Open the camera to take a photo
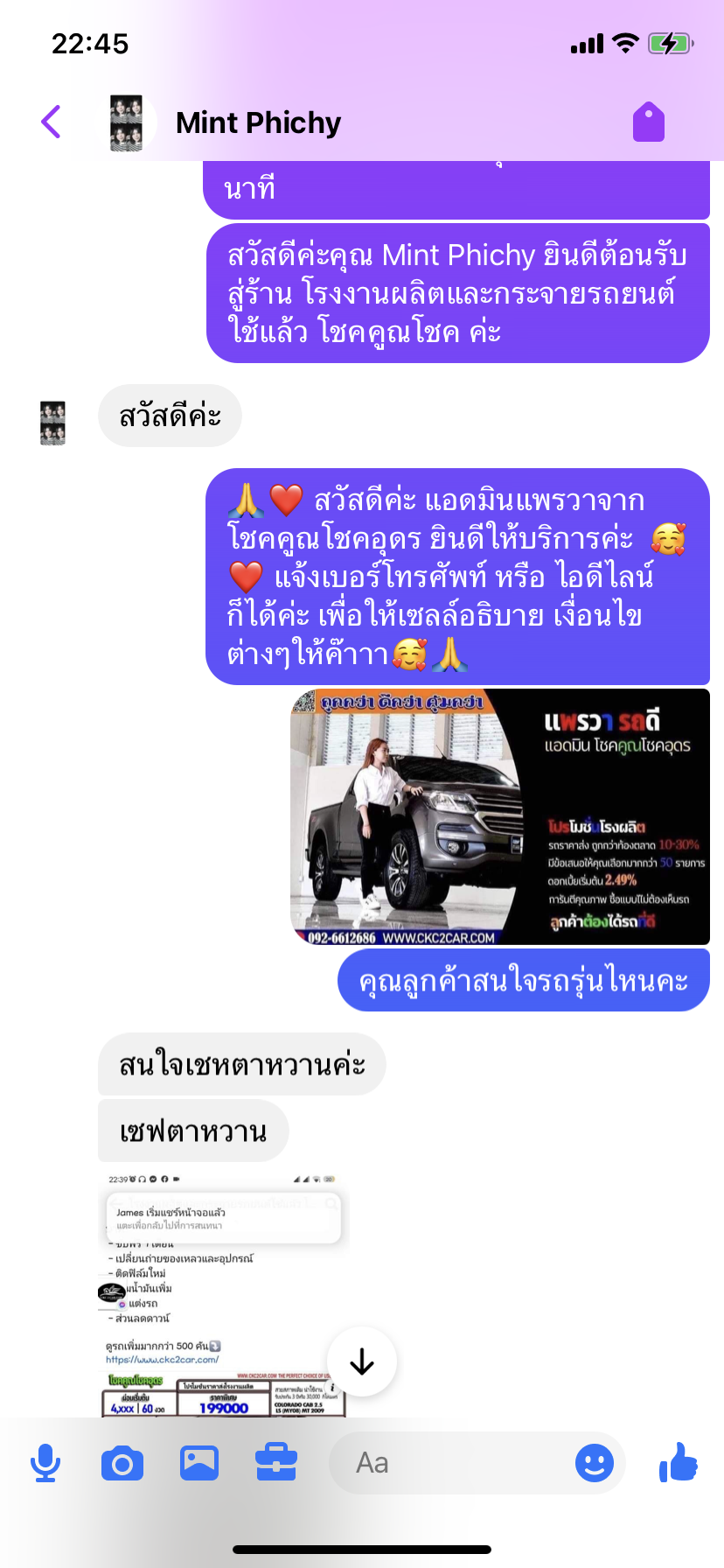The image size is (724, 1568). click(122, 1463)
